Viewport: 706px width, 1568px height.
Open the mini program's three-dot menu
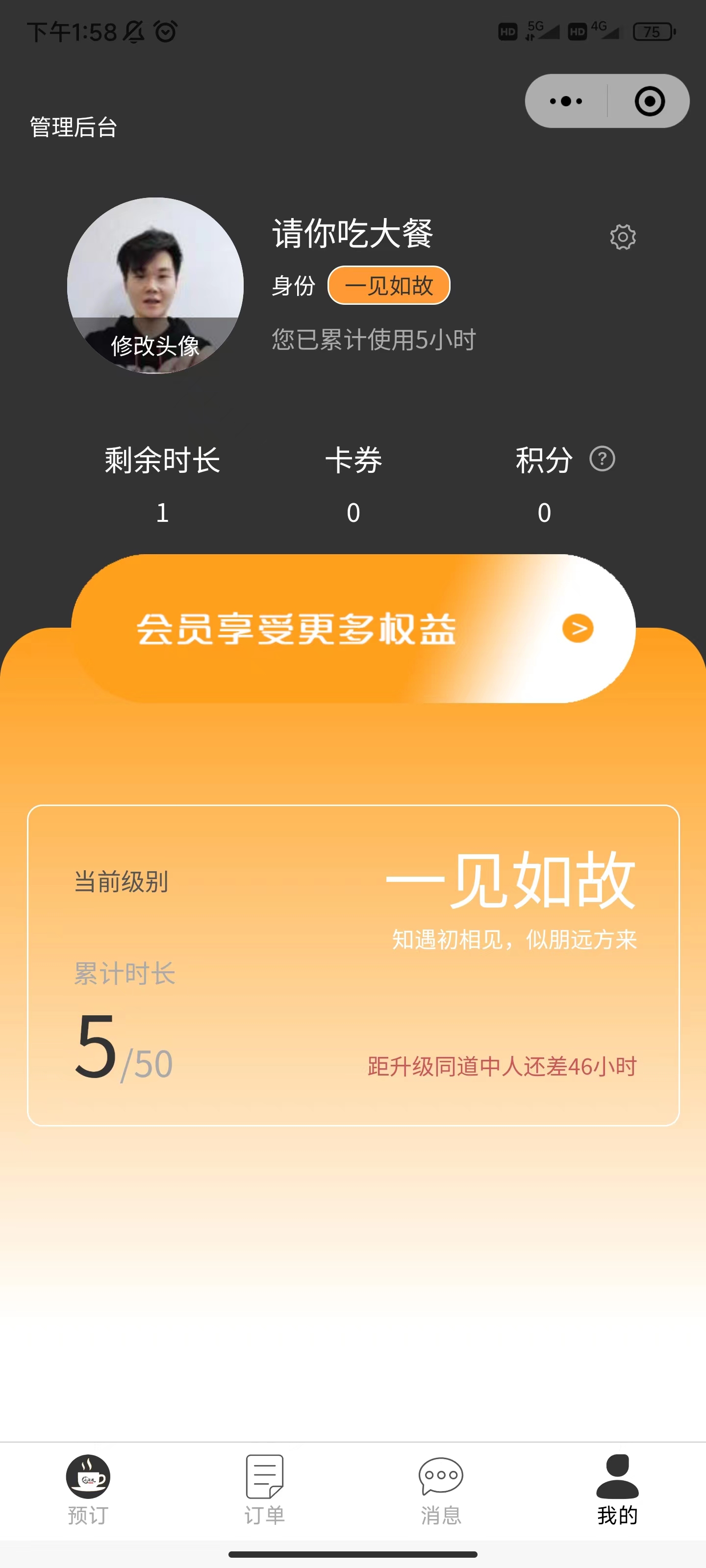coord(566,101)
